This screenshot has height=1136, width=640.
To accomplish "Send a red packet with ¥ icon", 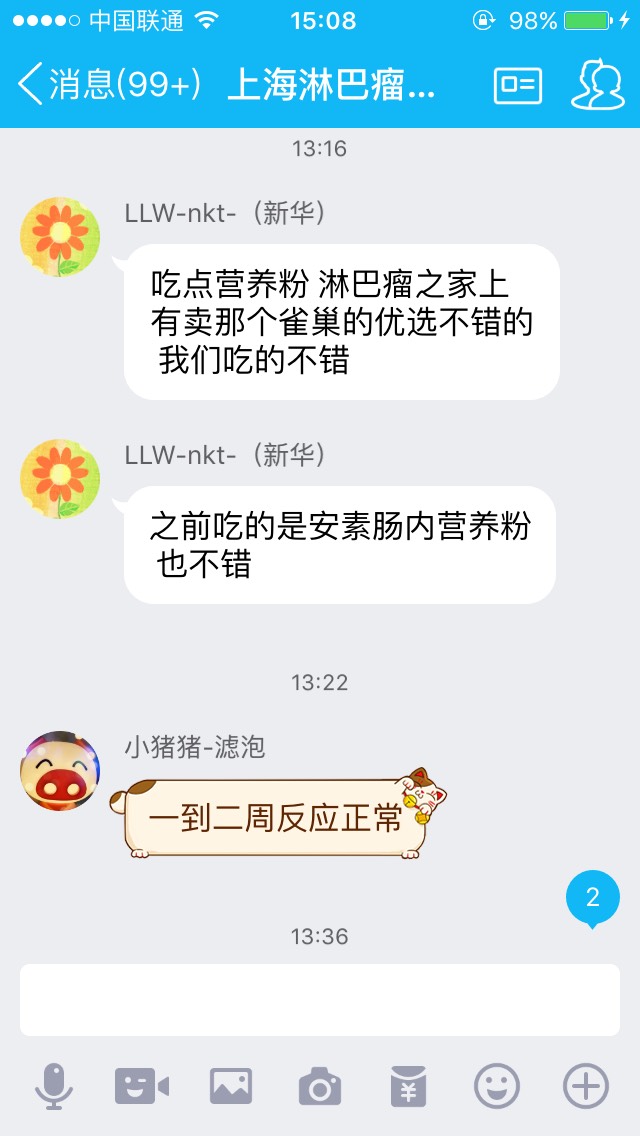I will 408,1086.
